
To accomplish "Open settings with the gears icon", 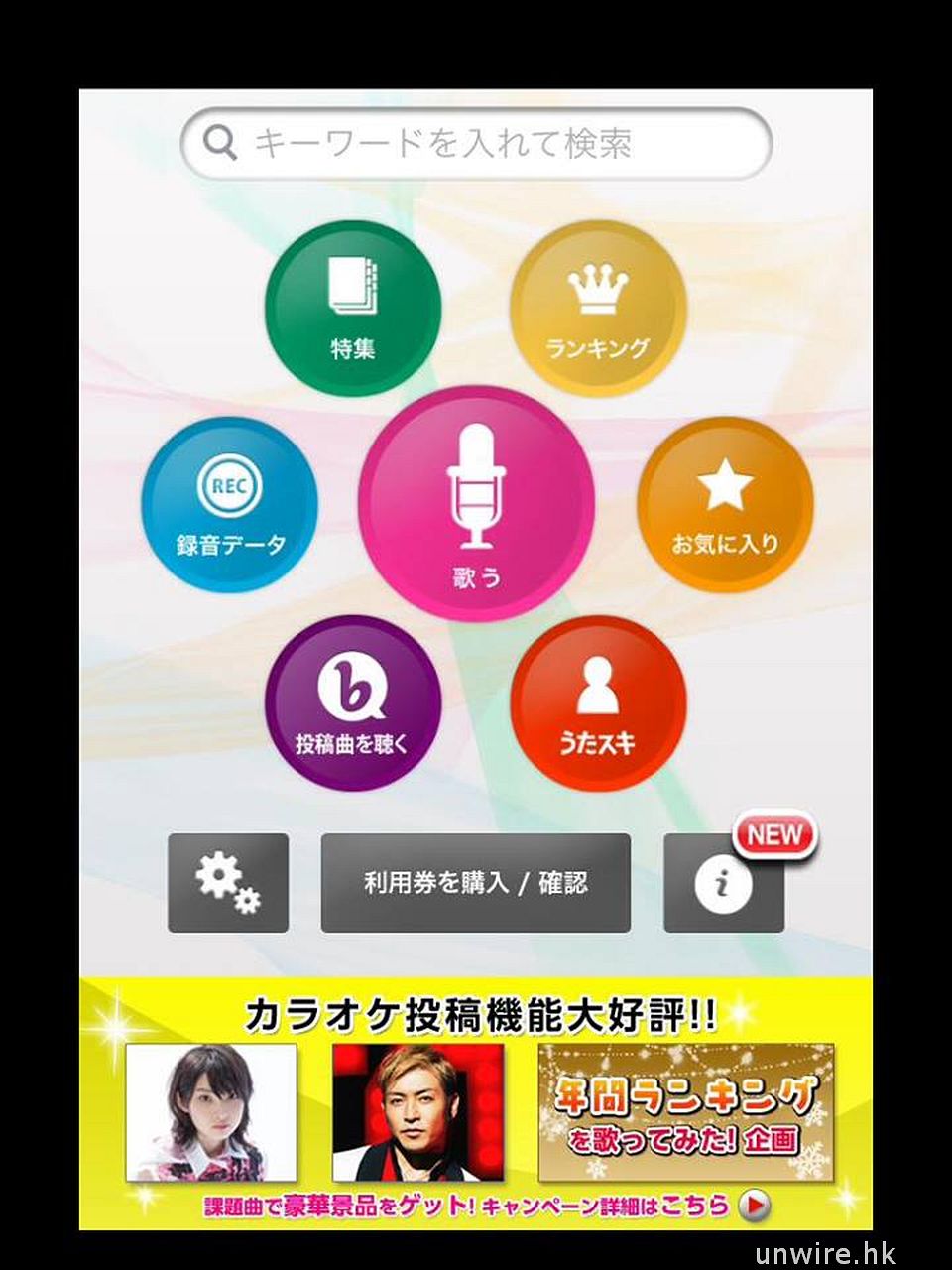I will [228, 883].
